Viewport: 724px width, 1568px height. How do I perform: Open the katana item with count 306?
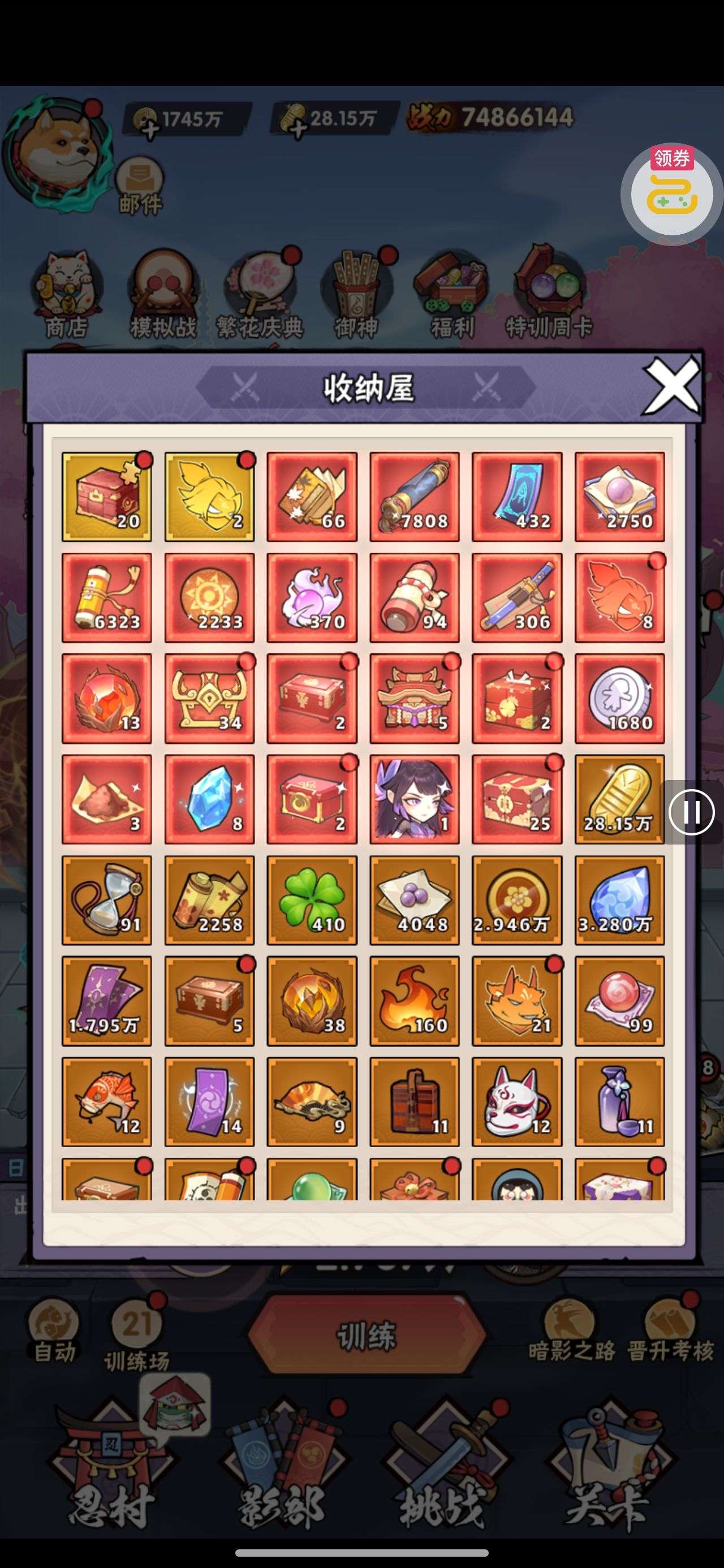517,597
